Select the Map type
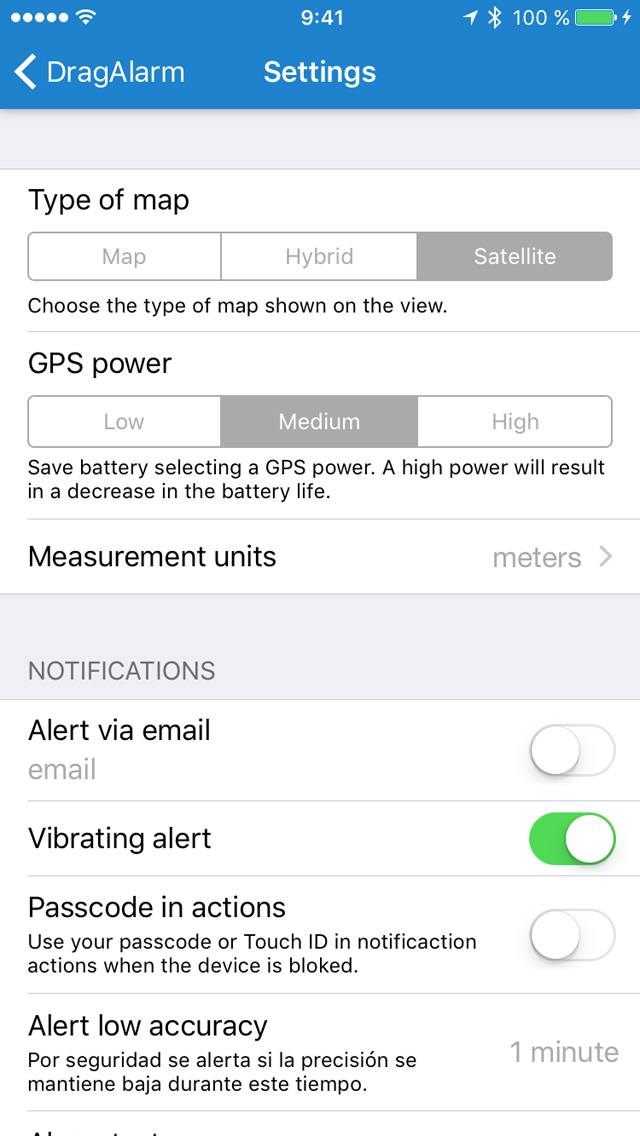The height and width of the screenshot is (1136, 640). [x=124, y=257]
